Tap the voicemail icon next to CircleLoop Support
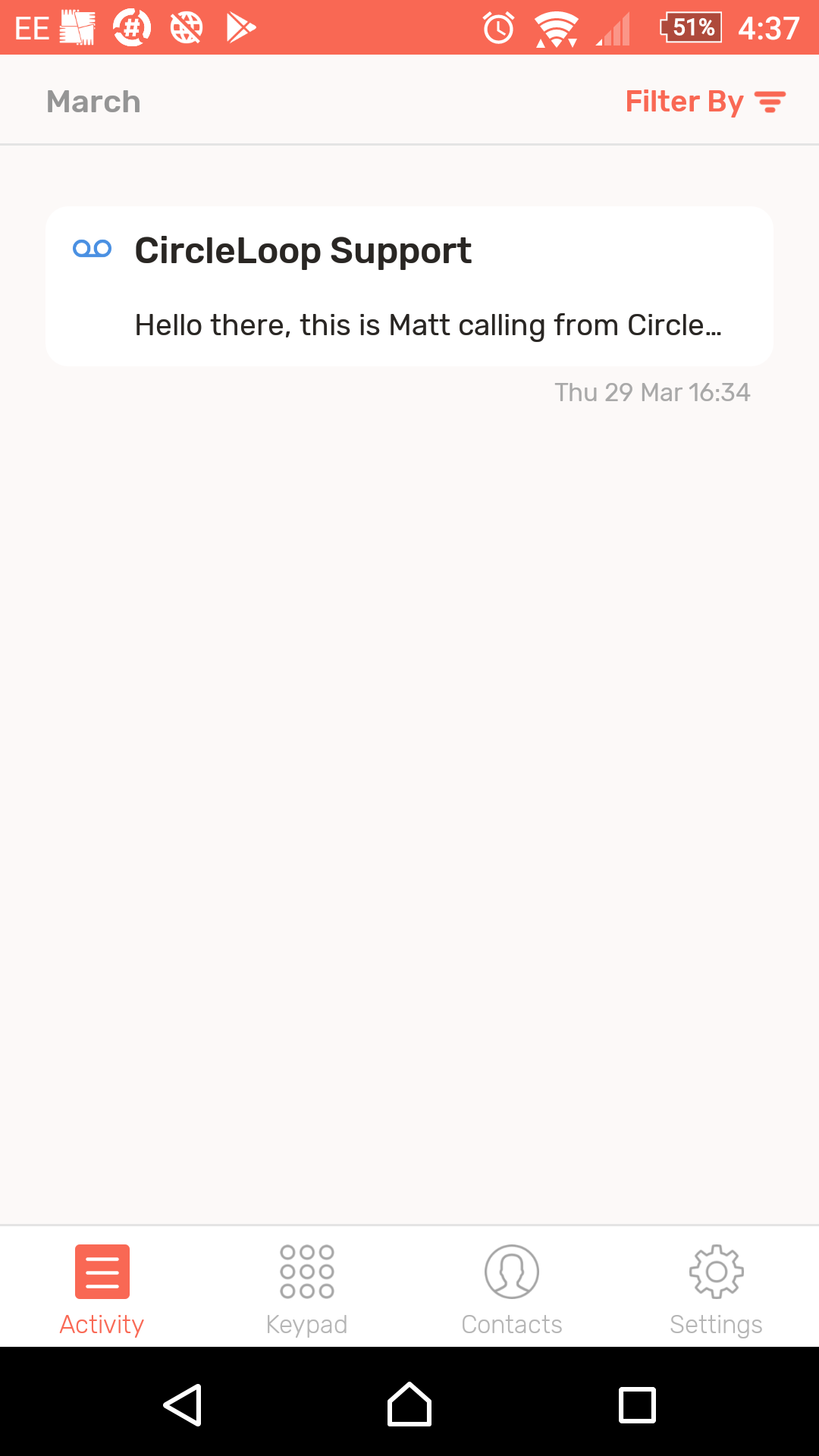Viewport: 819px width, 1456px height. click(x=91, y=248)
